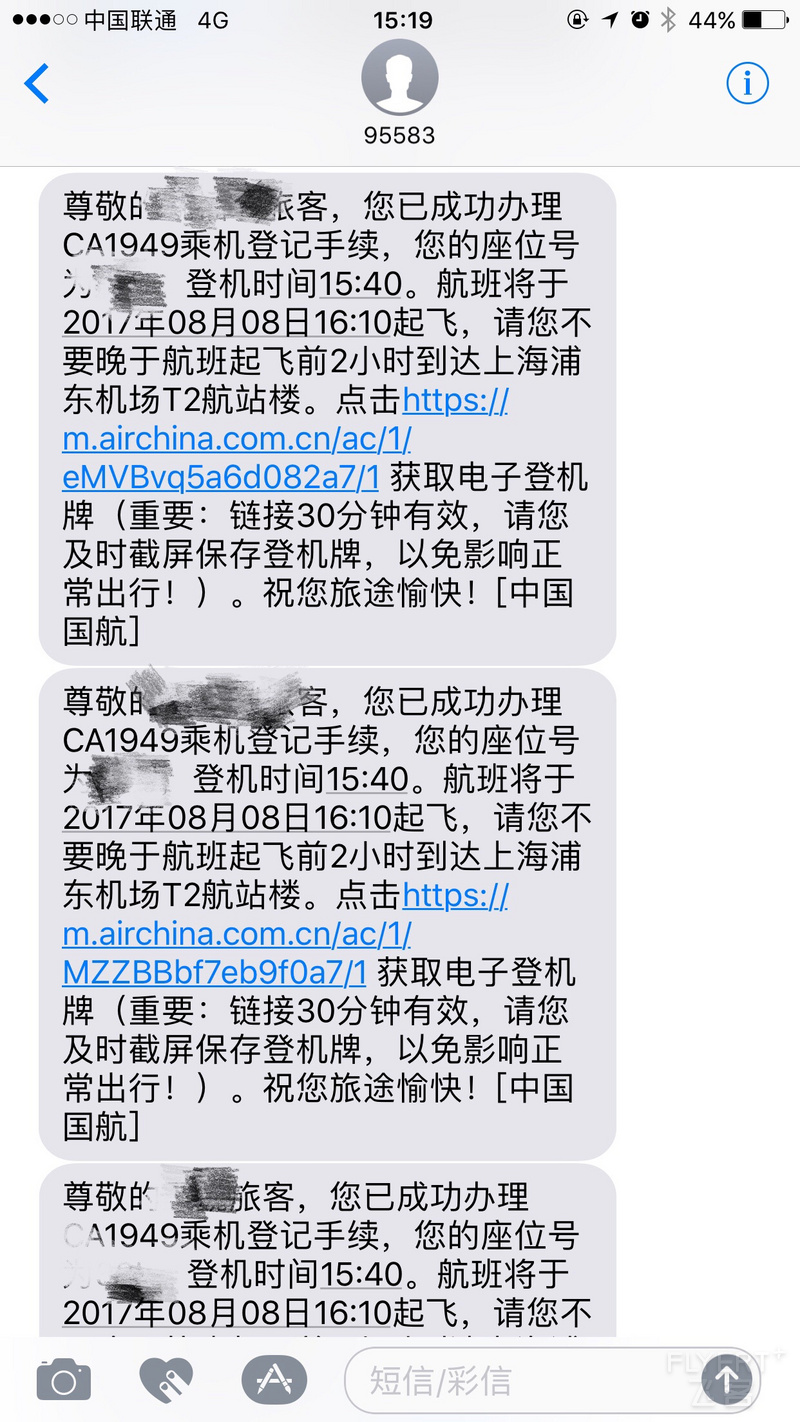Viewport: 800px width, 1422px height.
Task: Open the Digital Touch heart icon
Action: pos(166,1381)
